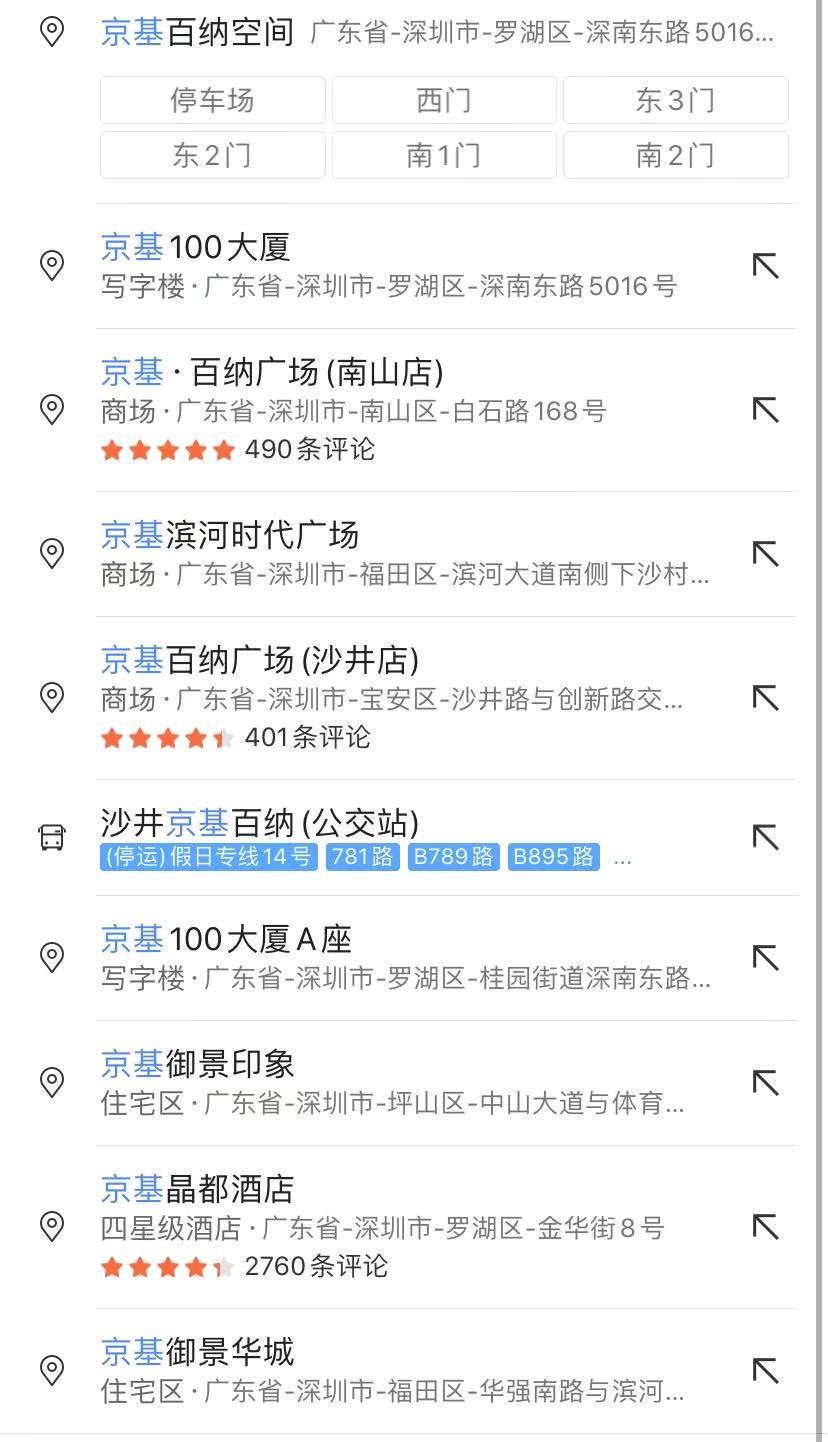Image resolution: width=828 pixels, height=1442 pixels.
Task: Tap the fill arrow beside 京基百纳广场 (沙井店)
Action: (x=765, y=697)
